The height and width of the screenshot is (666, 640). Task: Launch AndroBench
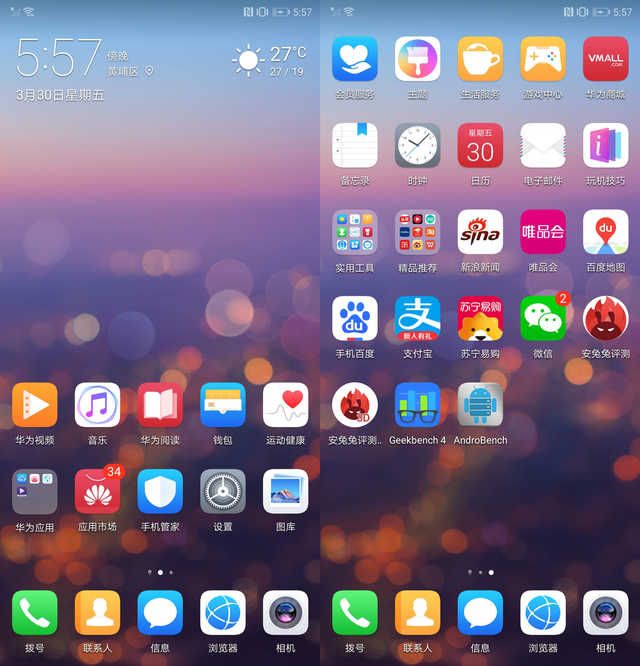click(x=480, y=405)
